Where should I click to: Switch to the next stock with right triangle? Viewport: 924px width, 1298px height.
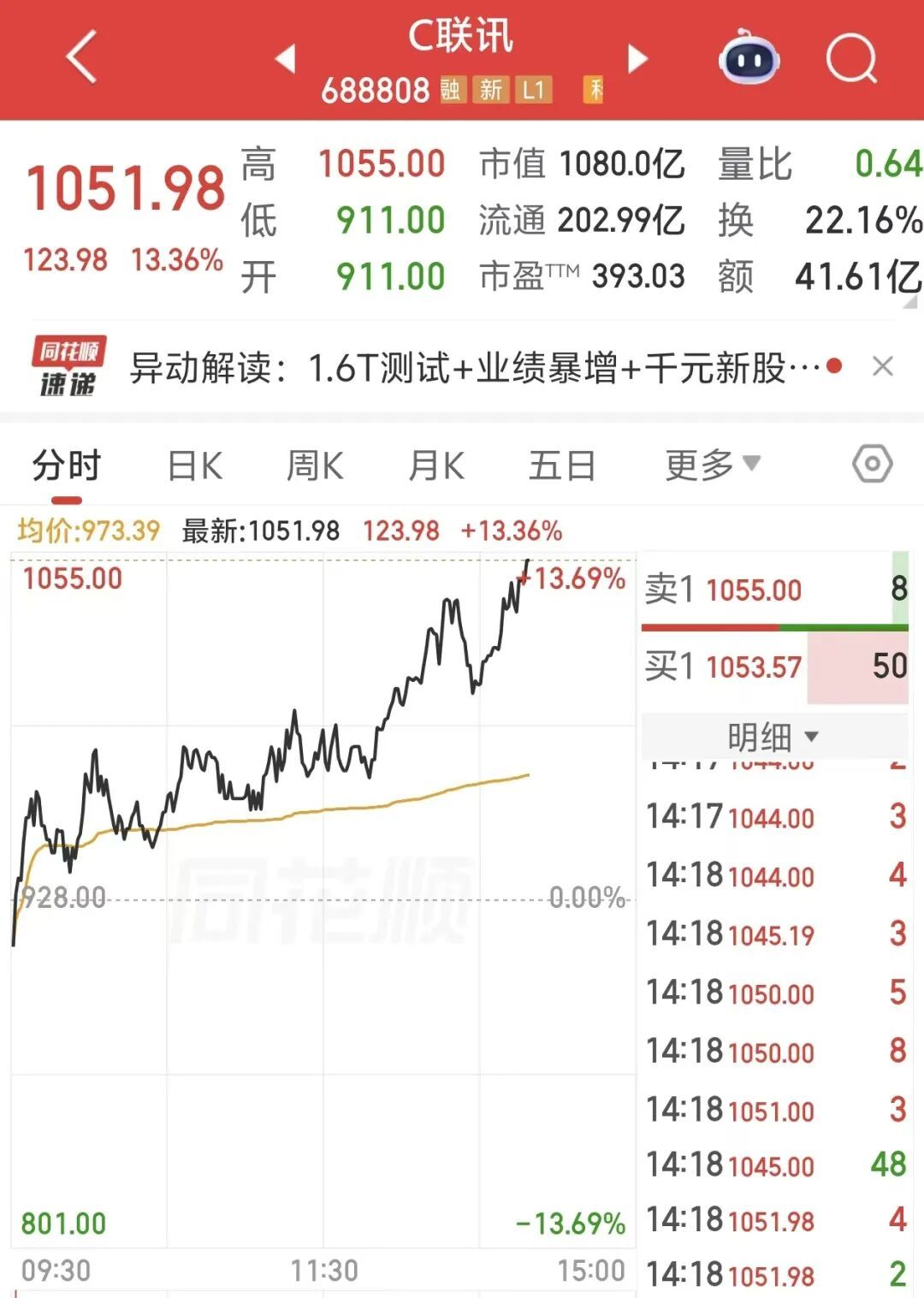637,58
